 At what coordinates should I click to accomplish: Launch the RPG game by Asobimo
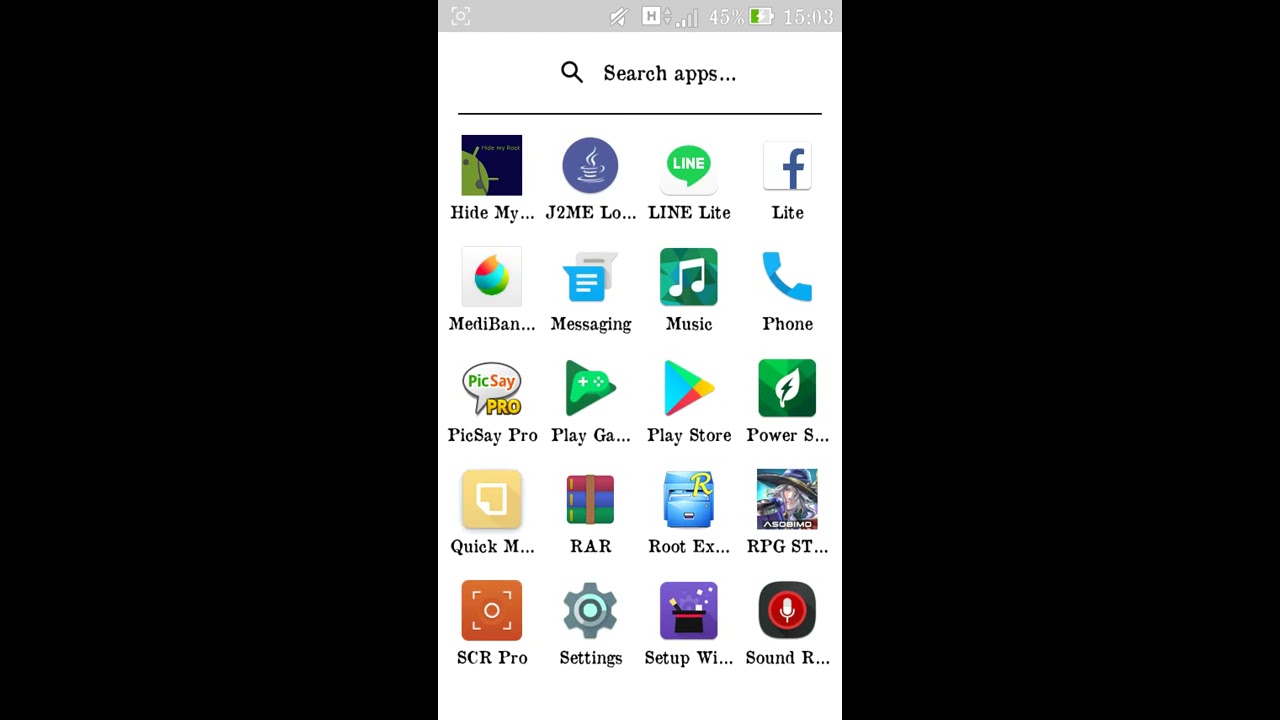(787, 499)
